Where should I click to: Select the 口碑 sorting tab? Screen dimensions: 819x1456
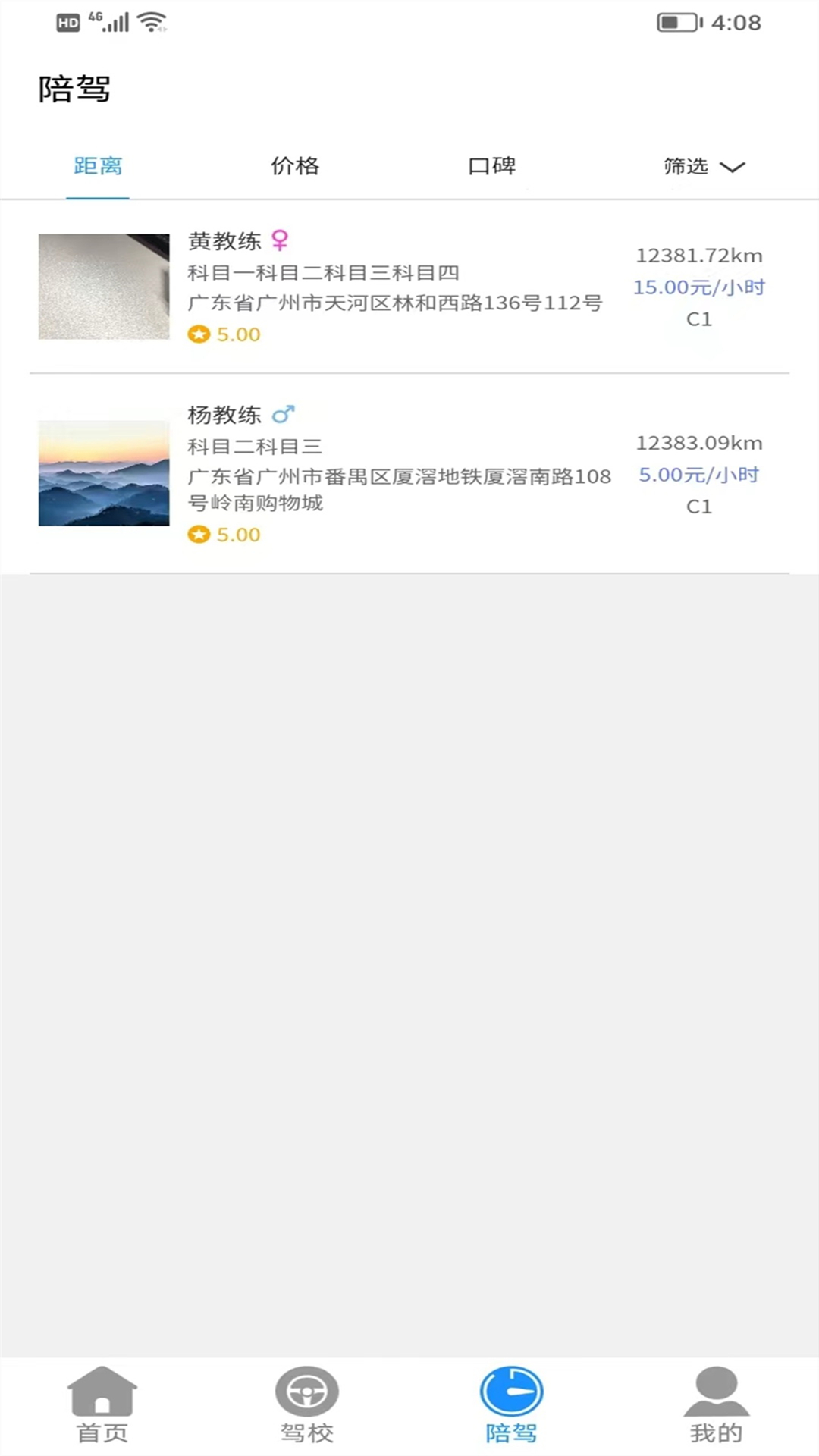click(491, 166)
